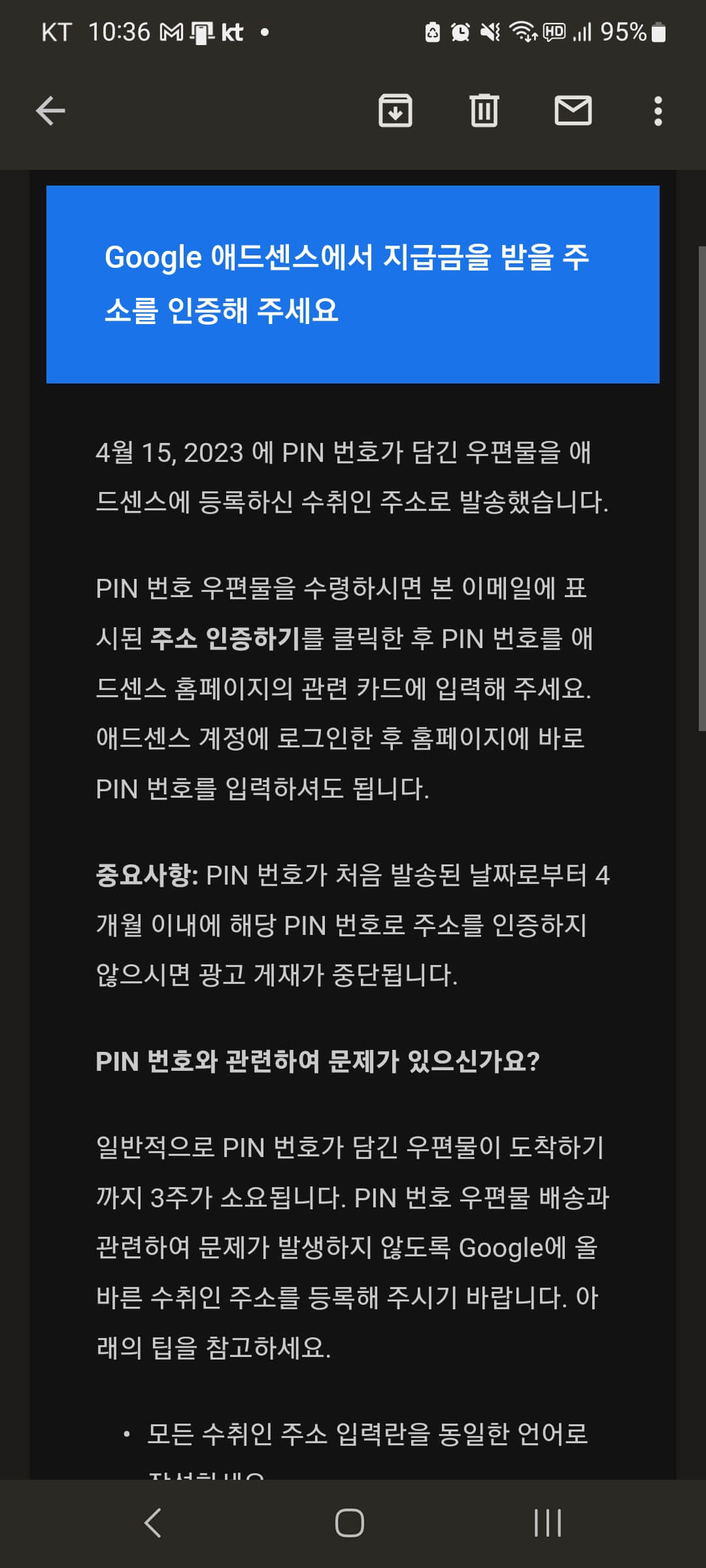Tap the KT carrier label
The width and height of the screenshot is (706, 1568).
[56, 33]
